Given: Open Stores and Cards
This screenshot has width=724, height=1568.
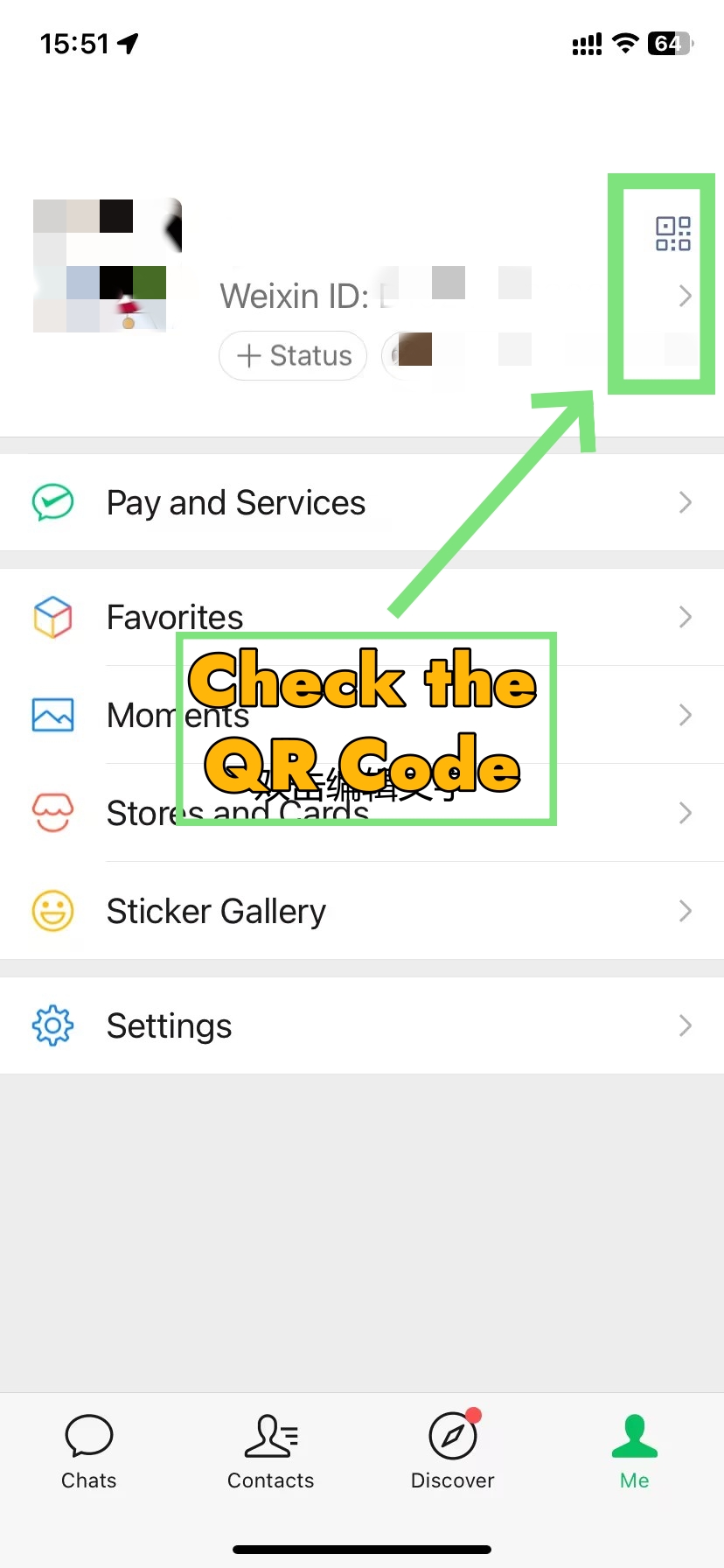Looking at the screenshot, I should [362, 813].
